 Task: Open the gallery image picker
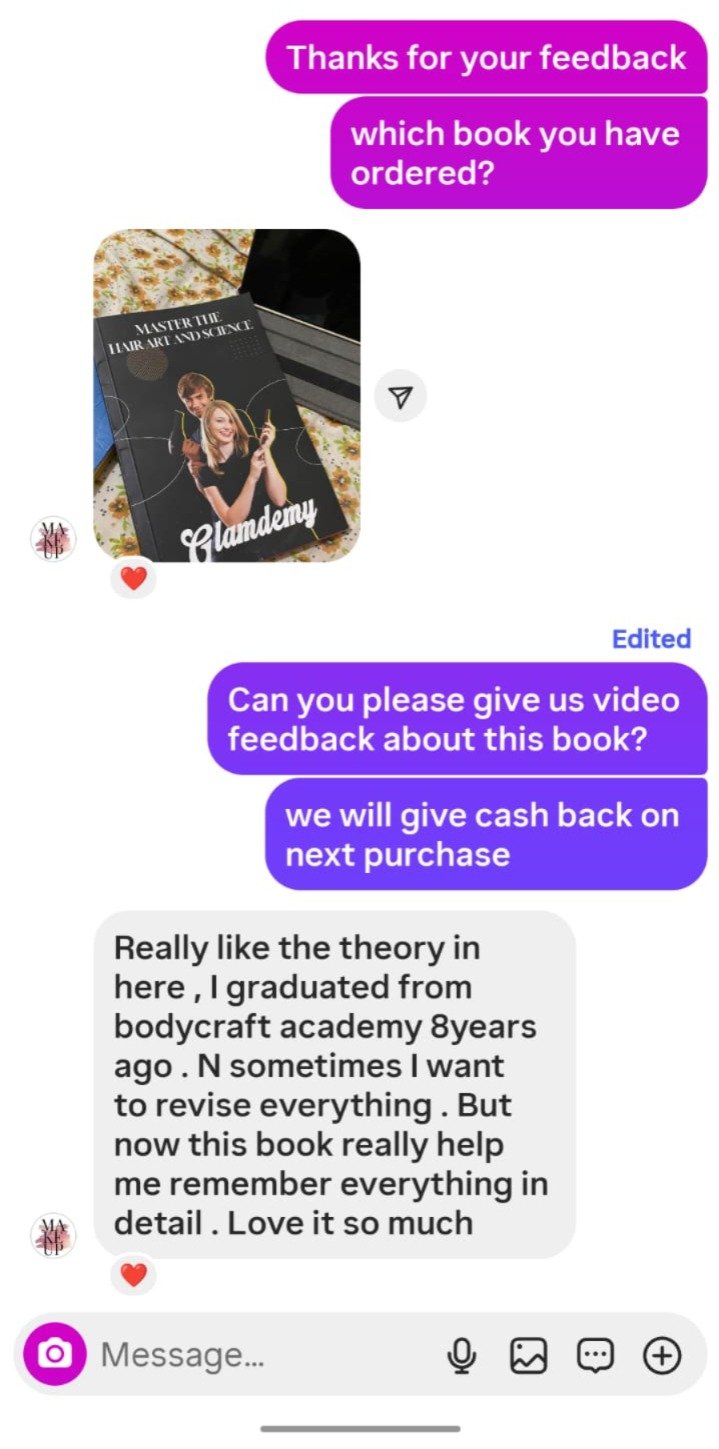(528, 1355)
